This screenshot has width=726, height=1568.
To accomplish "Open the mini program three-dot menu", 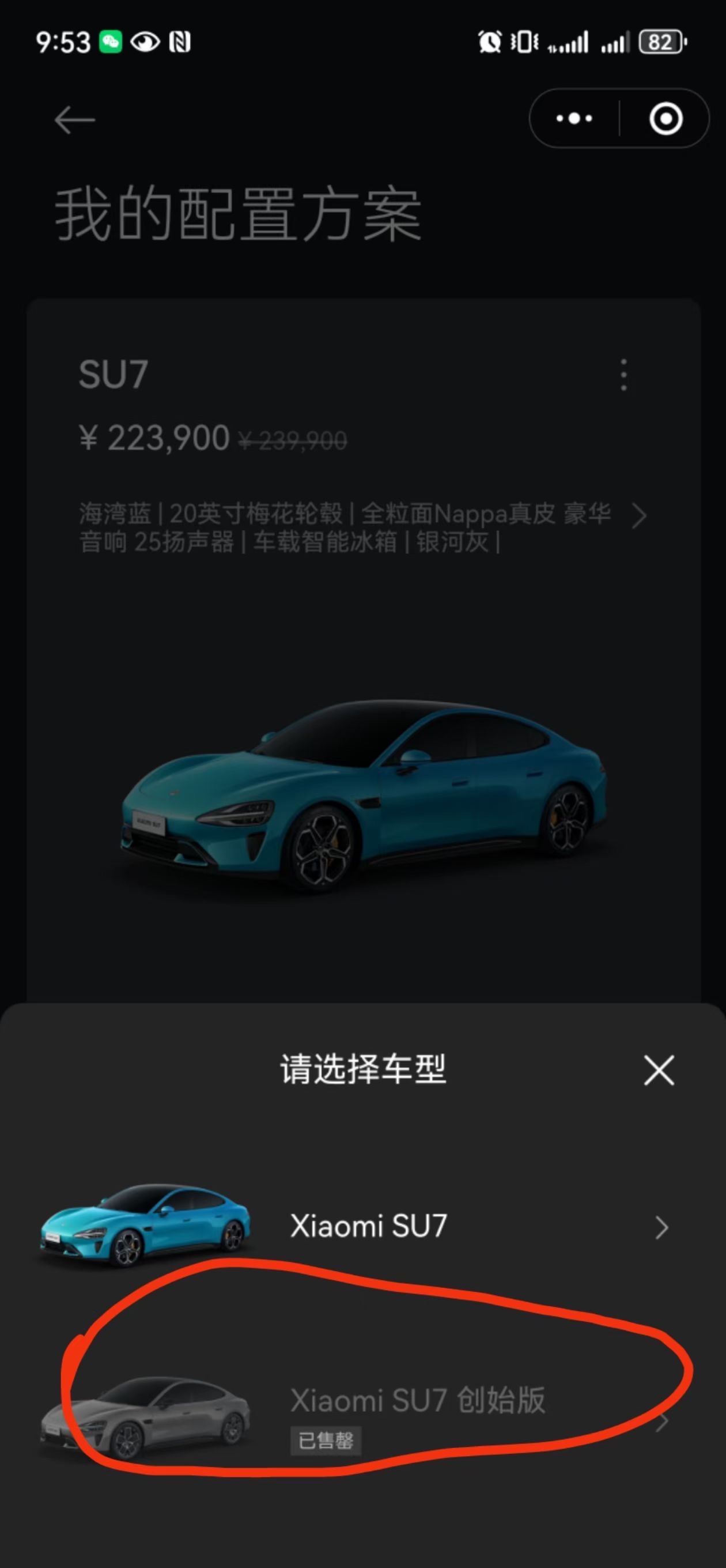I will pyautogui.click(x=574, y=118).
